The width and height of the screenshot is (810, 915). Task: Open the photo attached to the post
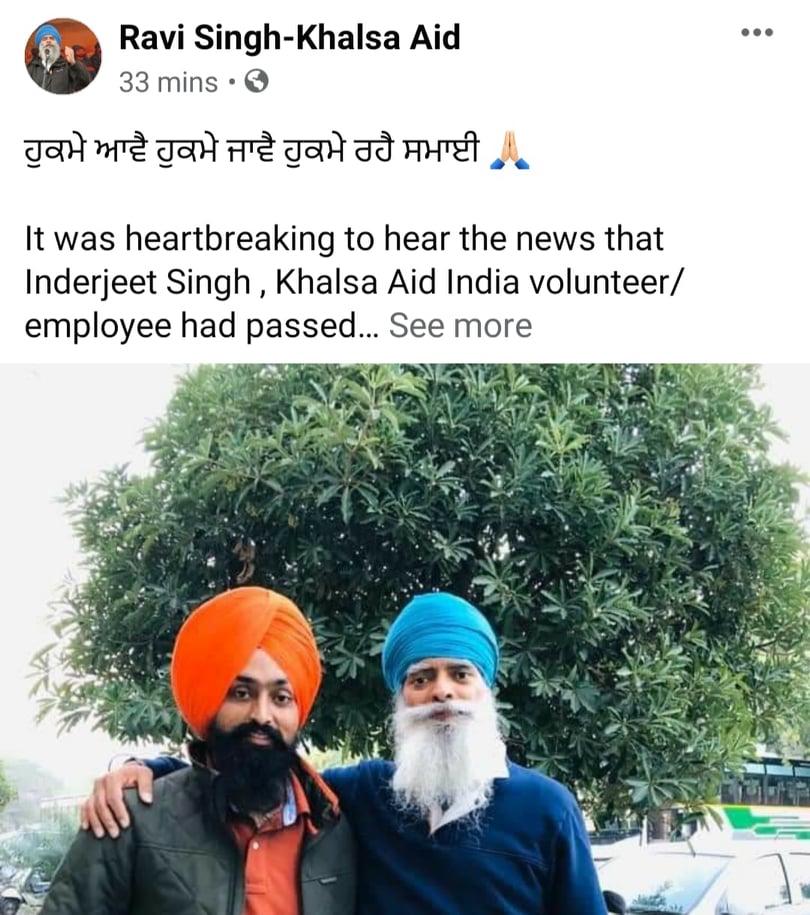click(405, 640)
